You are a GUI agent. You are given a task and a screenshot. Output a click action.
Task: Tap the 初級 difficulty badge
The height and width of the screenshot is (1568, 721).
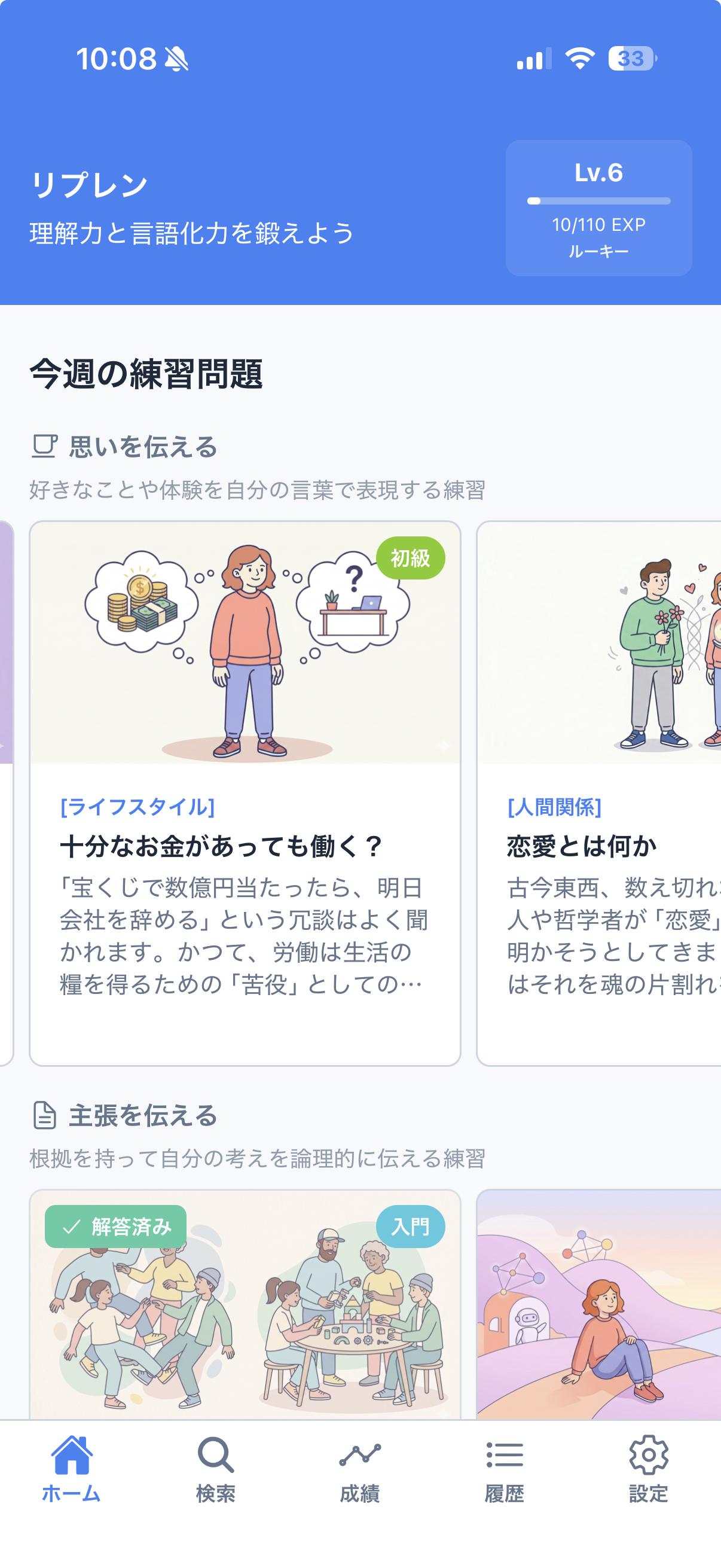coord(413,557)
